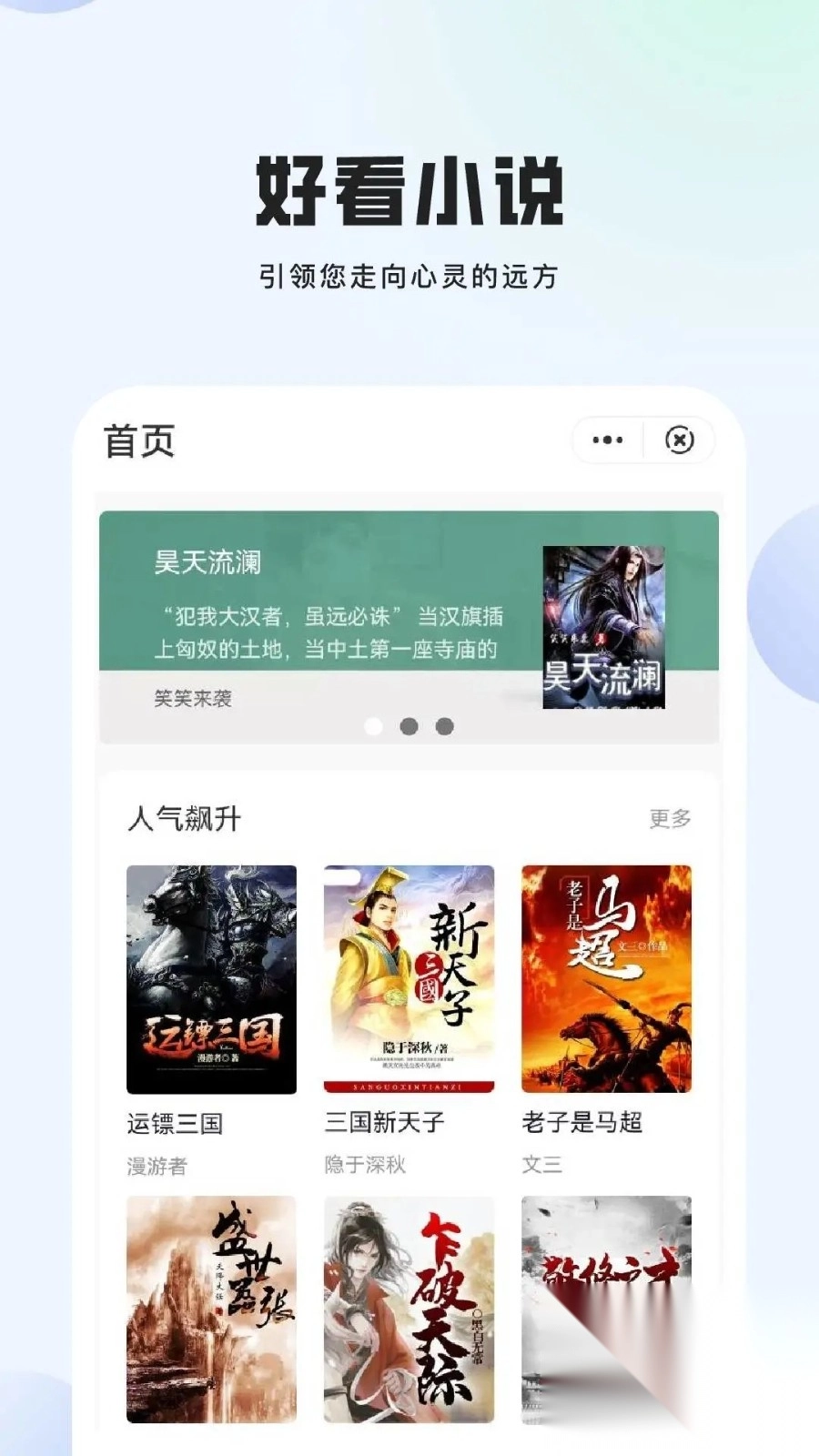Select the first carousel indicator dot

pyautogui.click(x=371, y=727)
